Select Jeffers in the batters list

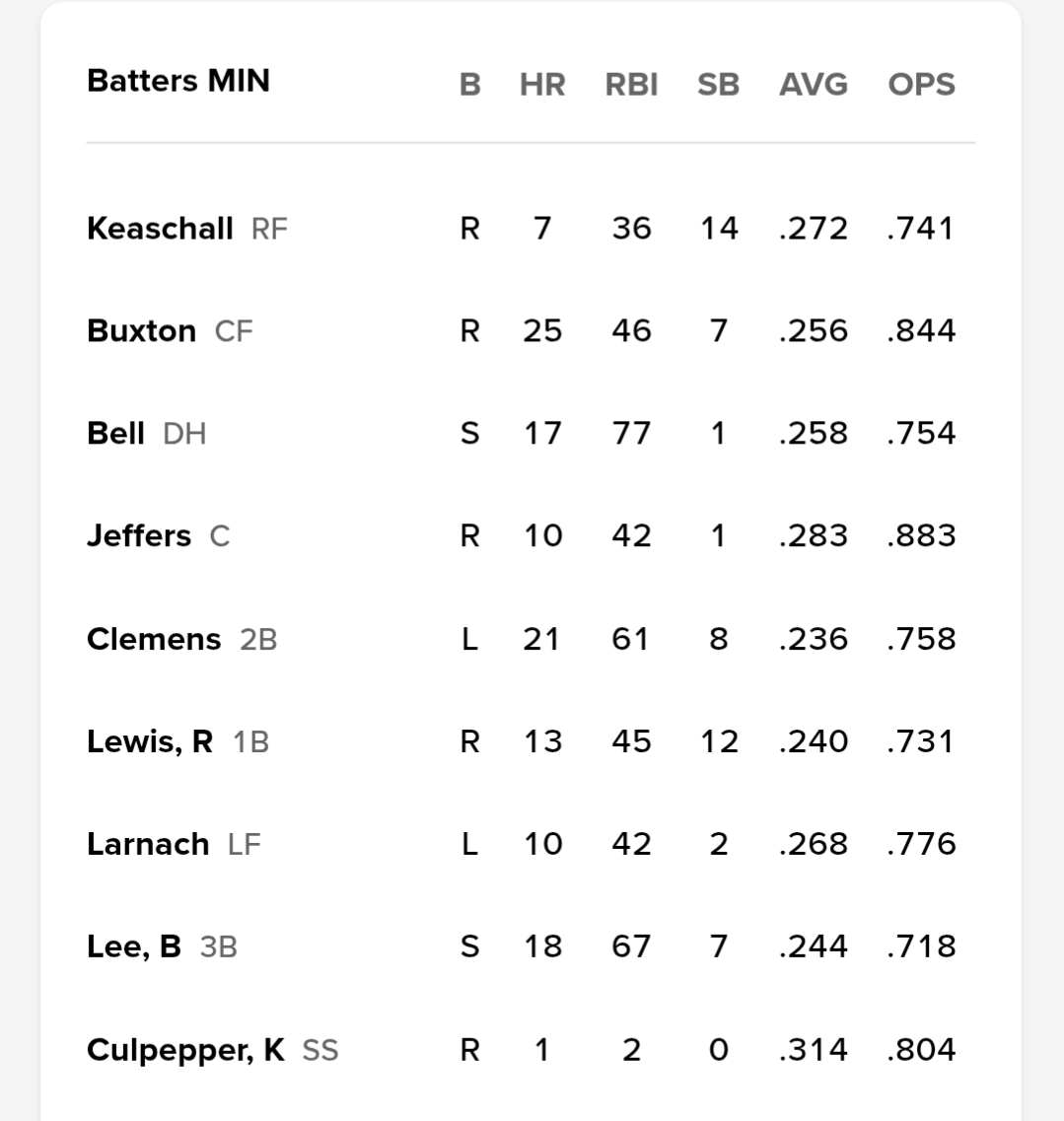point(139,535)
